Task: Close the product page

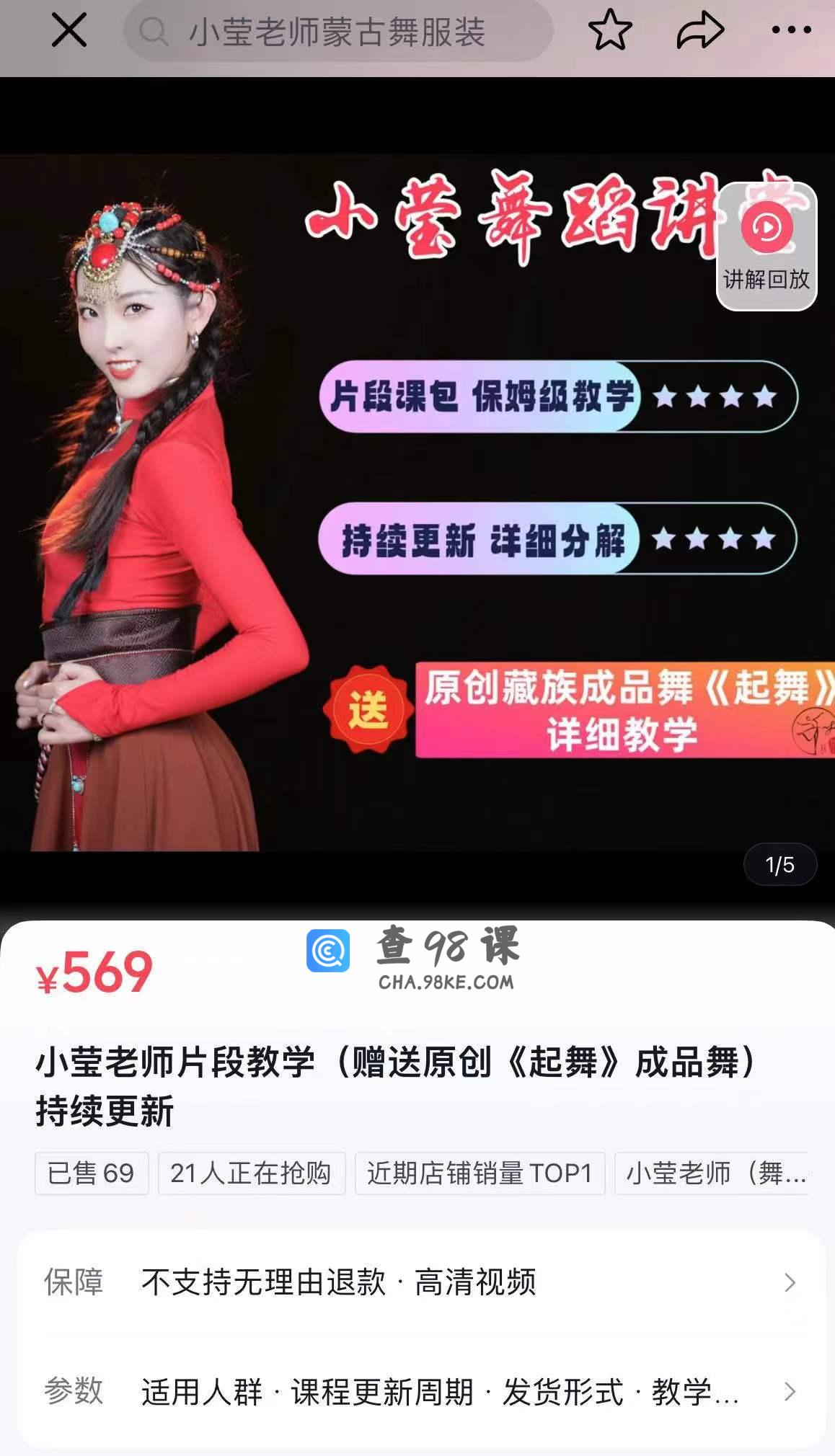Action: point(69,30)
